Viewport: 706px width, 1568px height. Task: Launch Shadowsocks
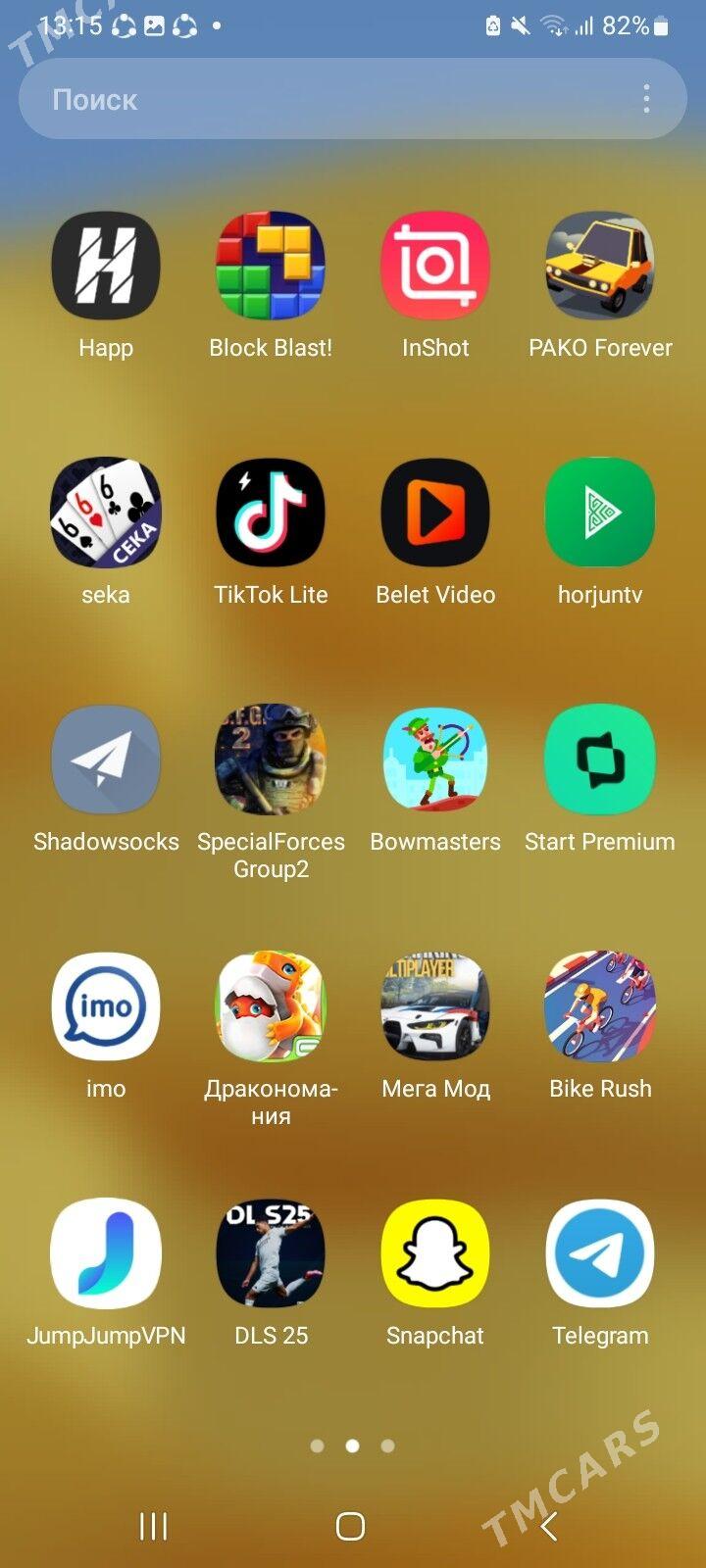pyautogui.click(x=106, y=760)
